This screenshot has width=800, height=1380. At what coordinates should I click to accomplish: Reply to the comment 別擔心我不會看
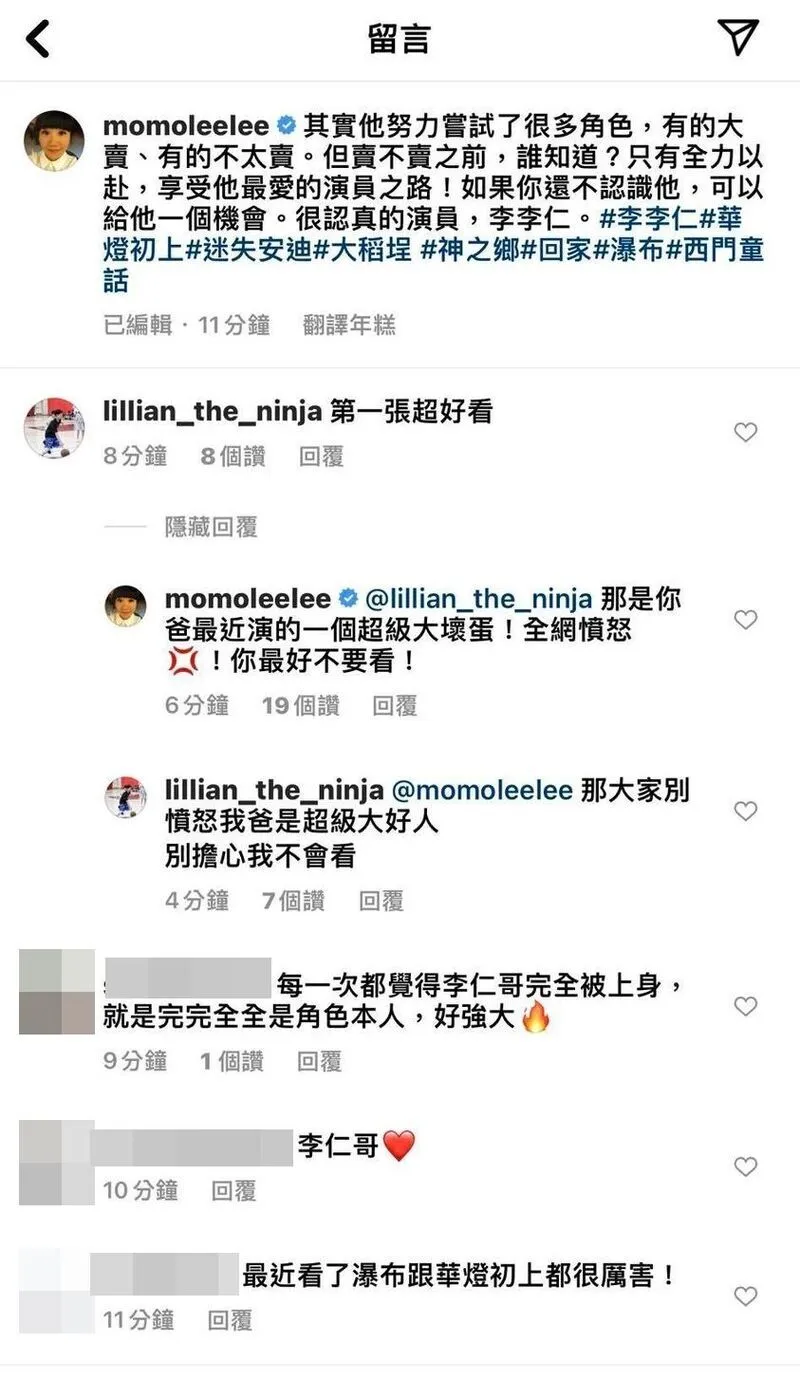coord(381,901)
